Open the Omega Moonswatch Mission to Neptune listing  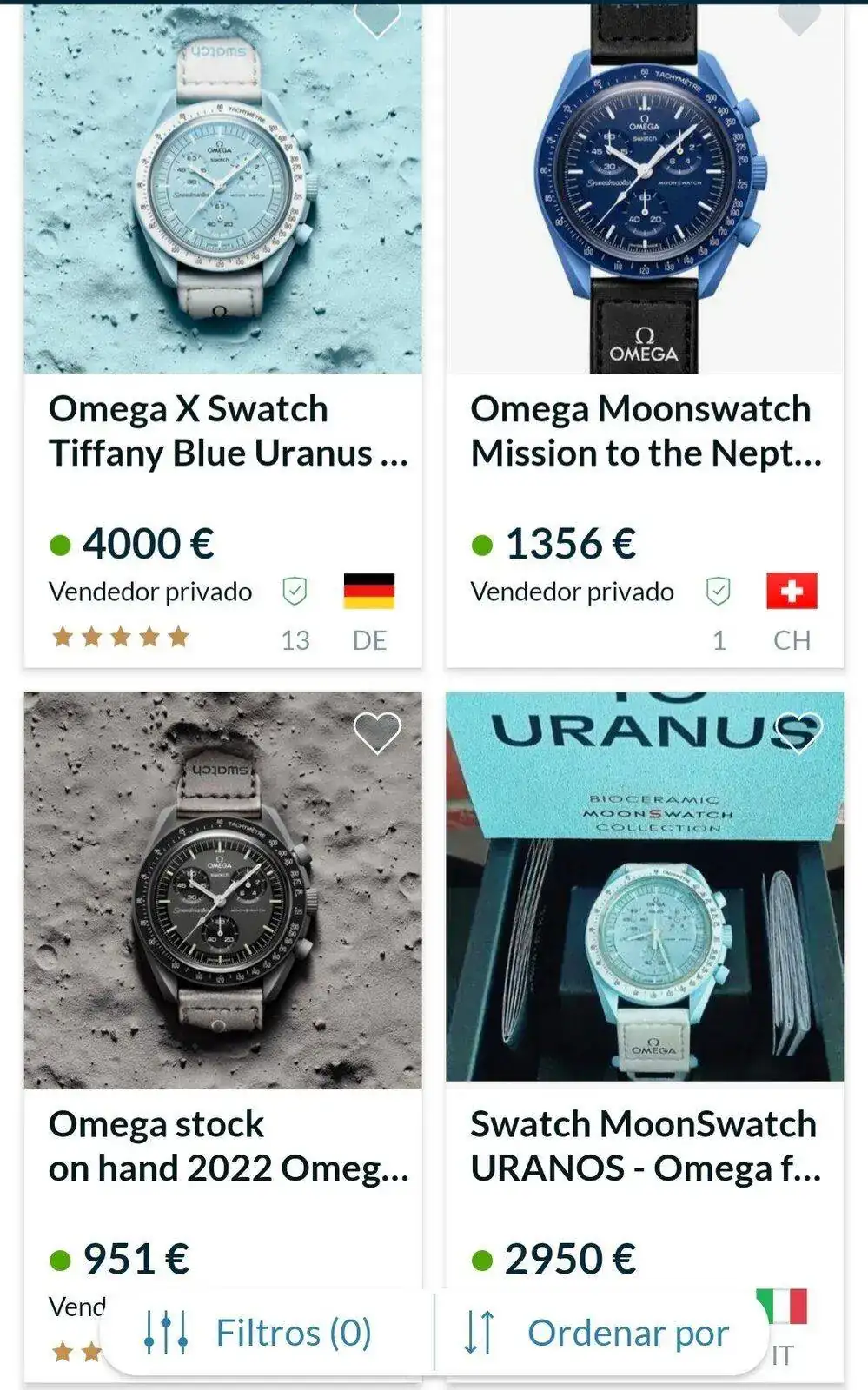tap(645, 431)
